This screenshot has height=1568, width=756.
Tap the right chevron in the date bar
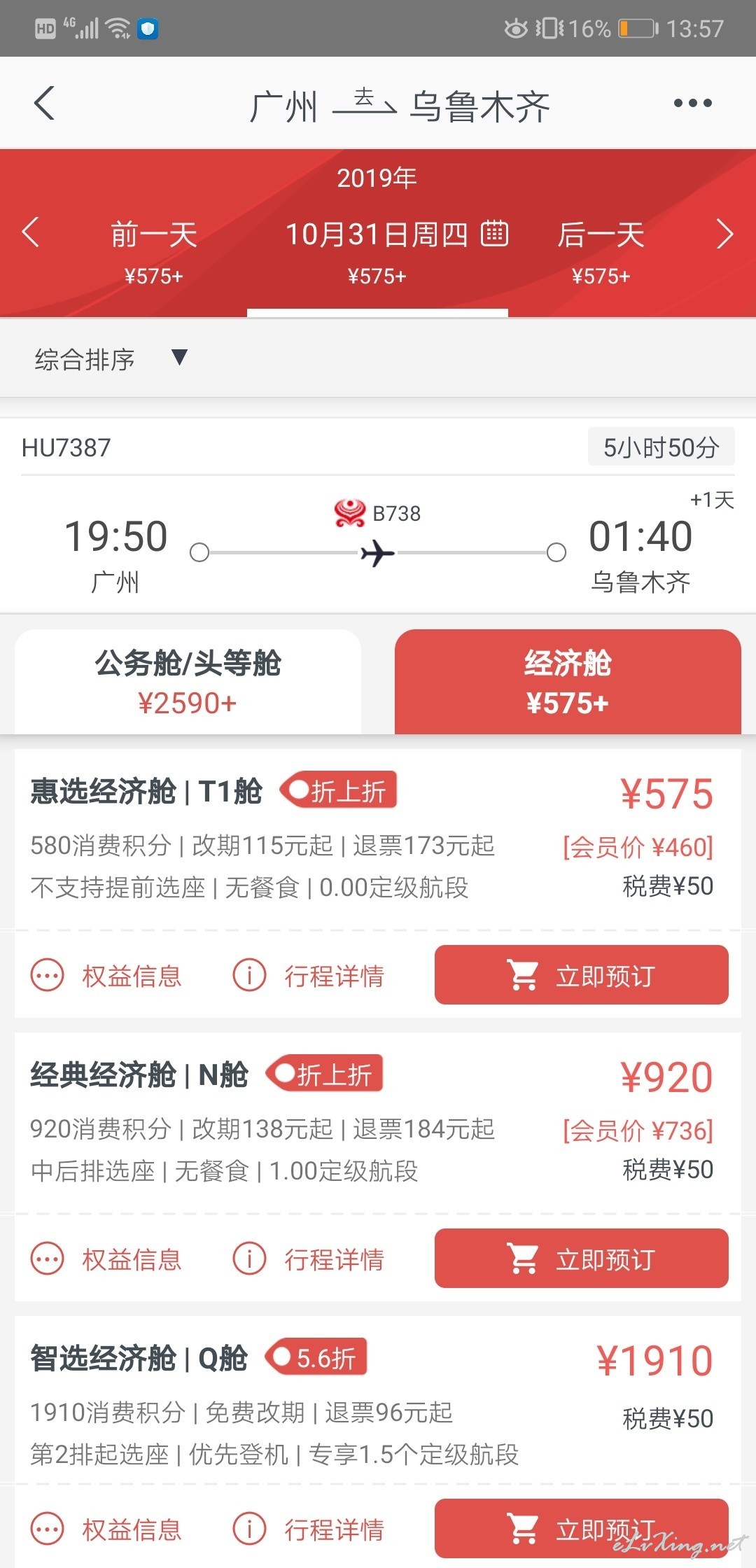tap(725, 233)
